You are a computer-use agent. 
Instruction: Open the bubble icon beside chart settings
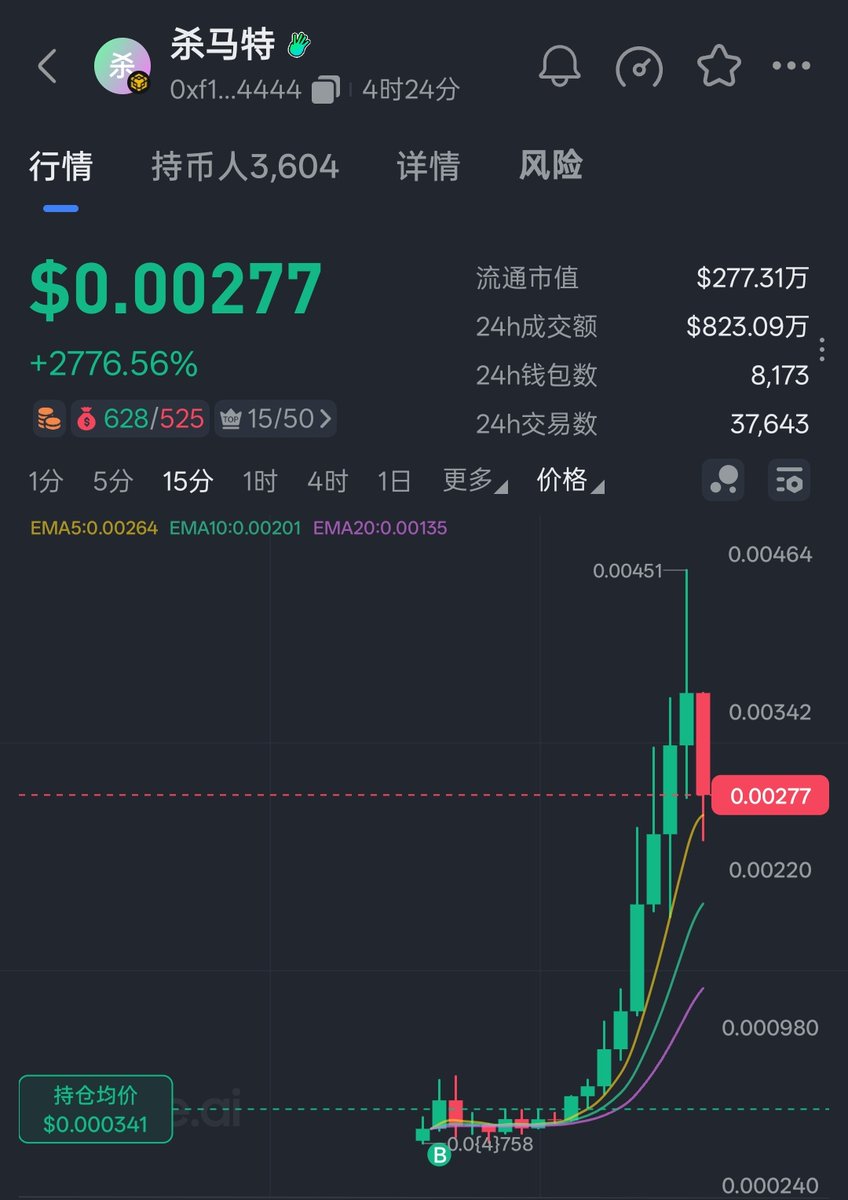[723, 481]
